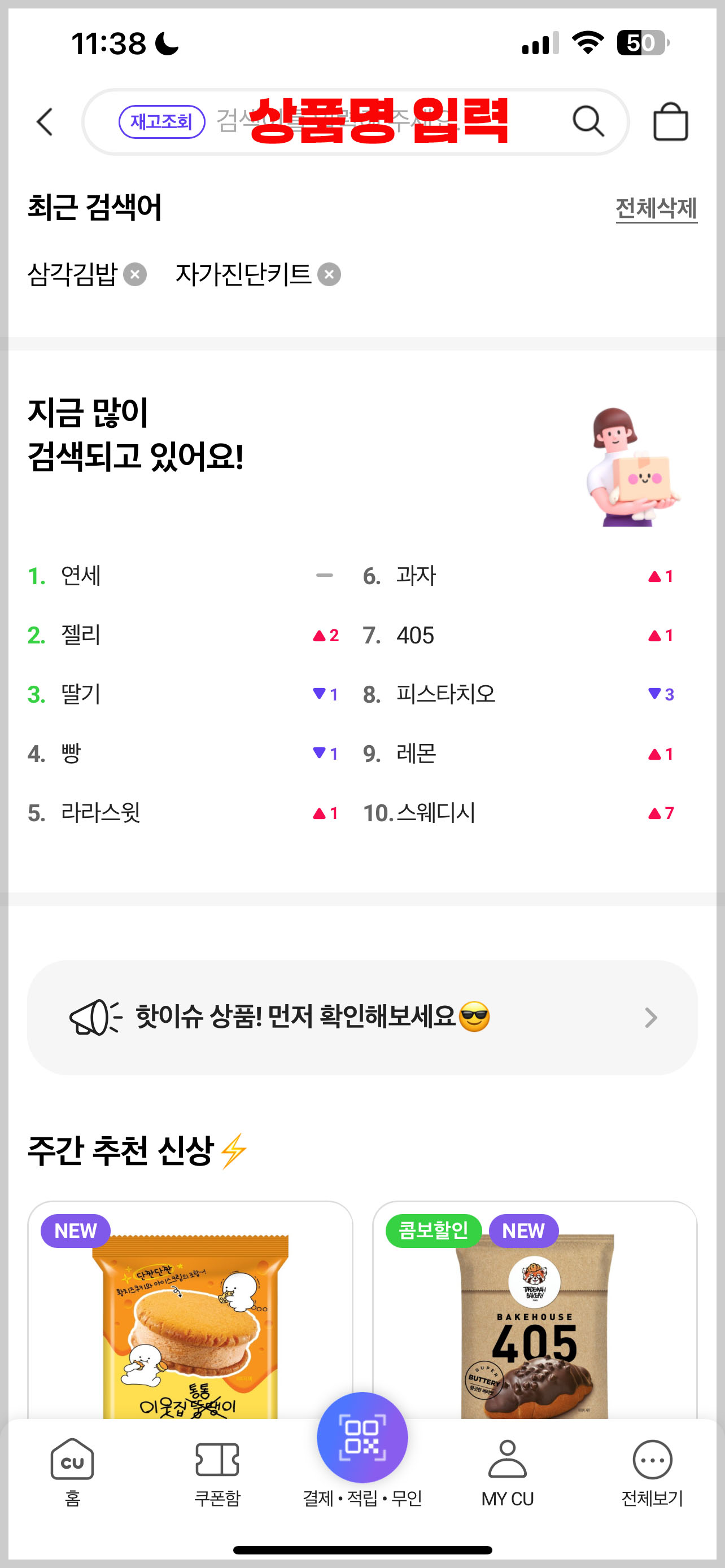
Task: Tap 전체삭제 to clear recent searches
Action: click(x=656, y=209)
